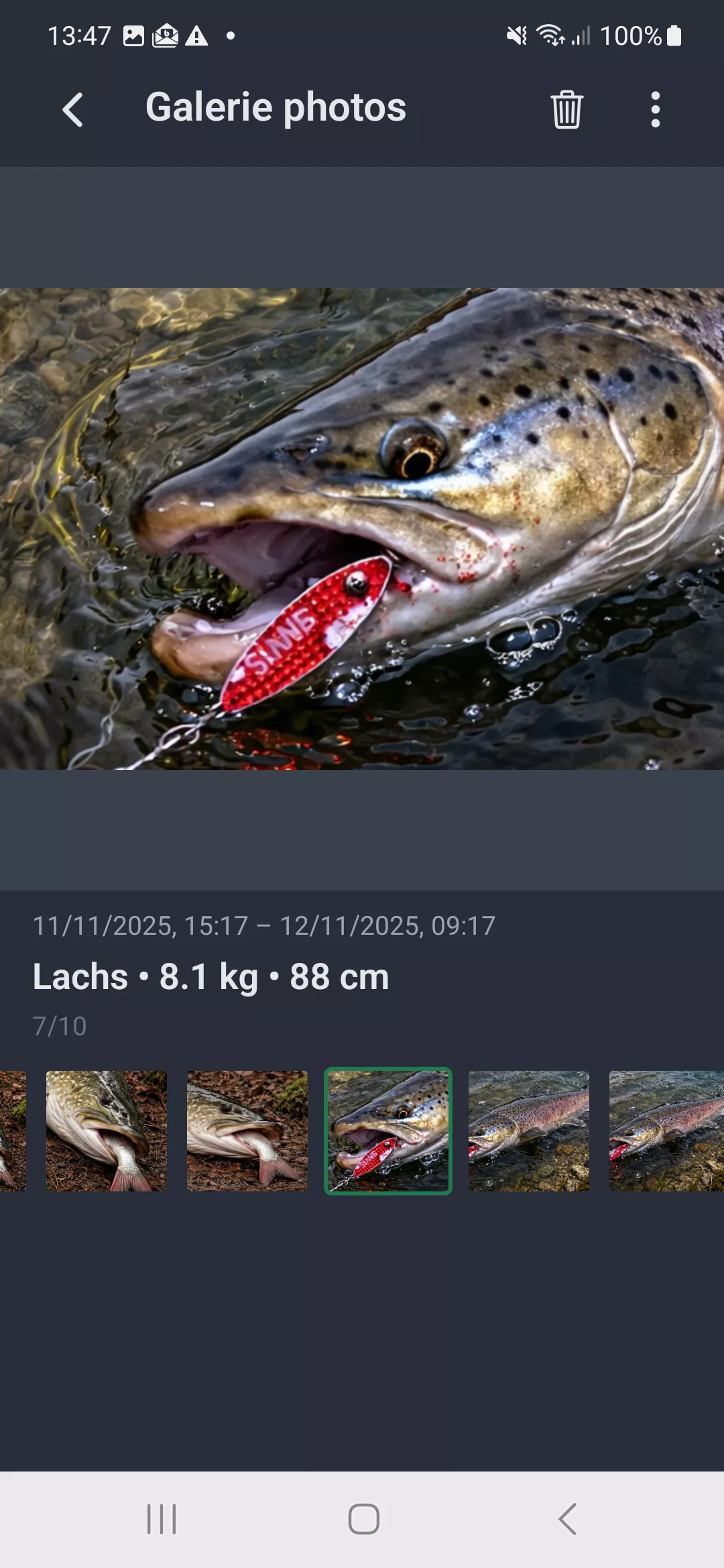Screen dimensions: 724x1568
Task: Tap the system home button
Action: click(363, 1518)
